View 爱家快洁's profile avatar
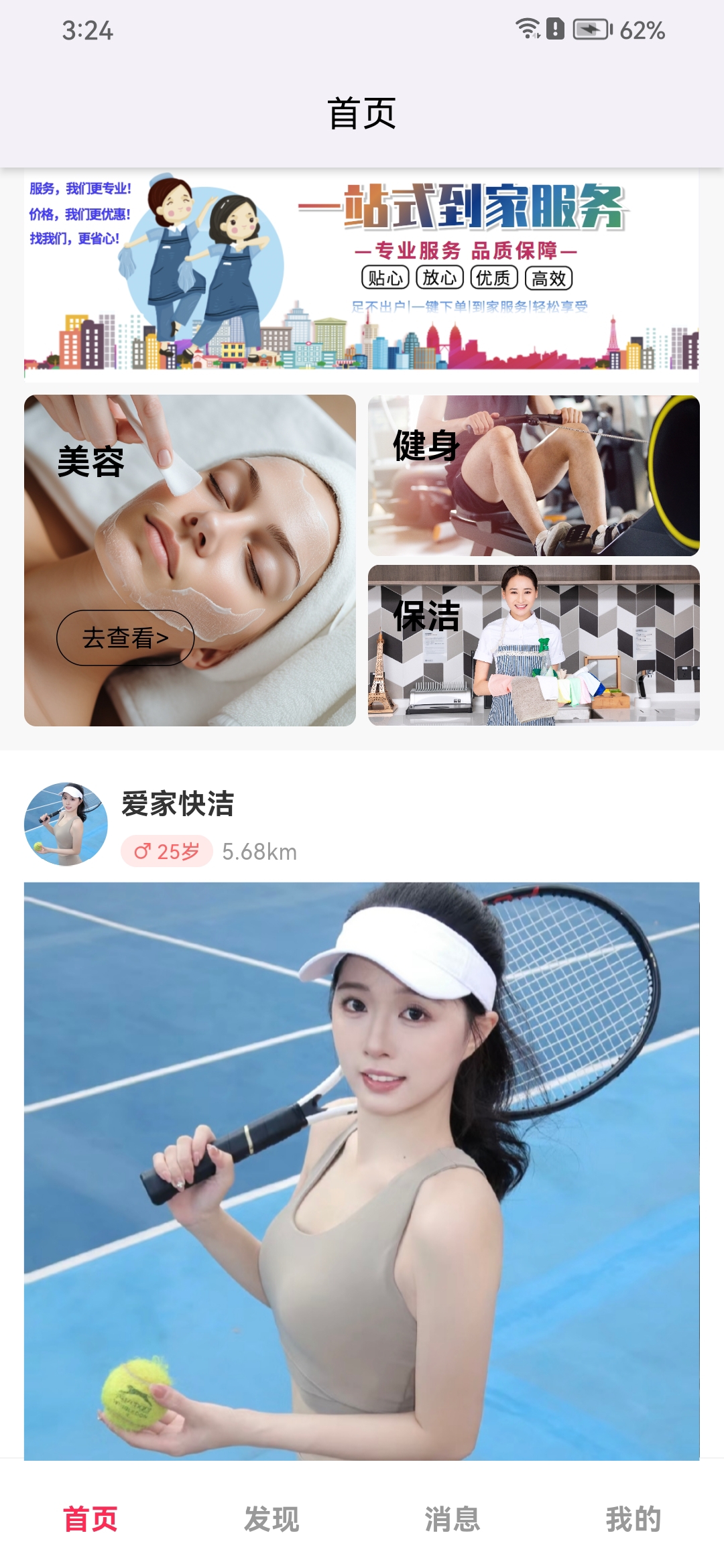Screen dimensions: 724x1568 tap(66, 824)
